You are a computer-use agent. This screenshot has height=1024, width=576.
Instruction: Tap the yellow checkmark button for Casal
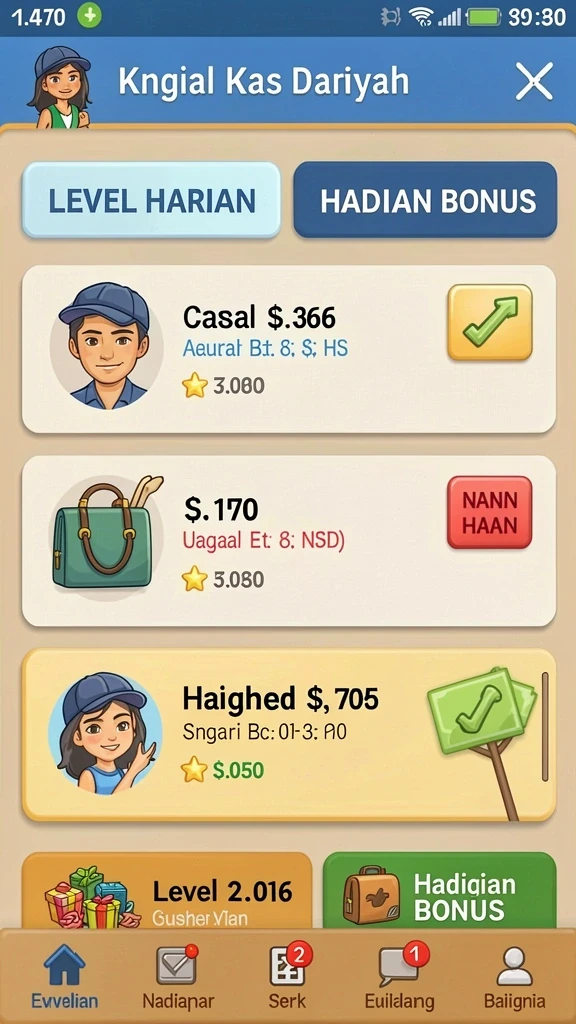click(x=490, y=323)
